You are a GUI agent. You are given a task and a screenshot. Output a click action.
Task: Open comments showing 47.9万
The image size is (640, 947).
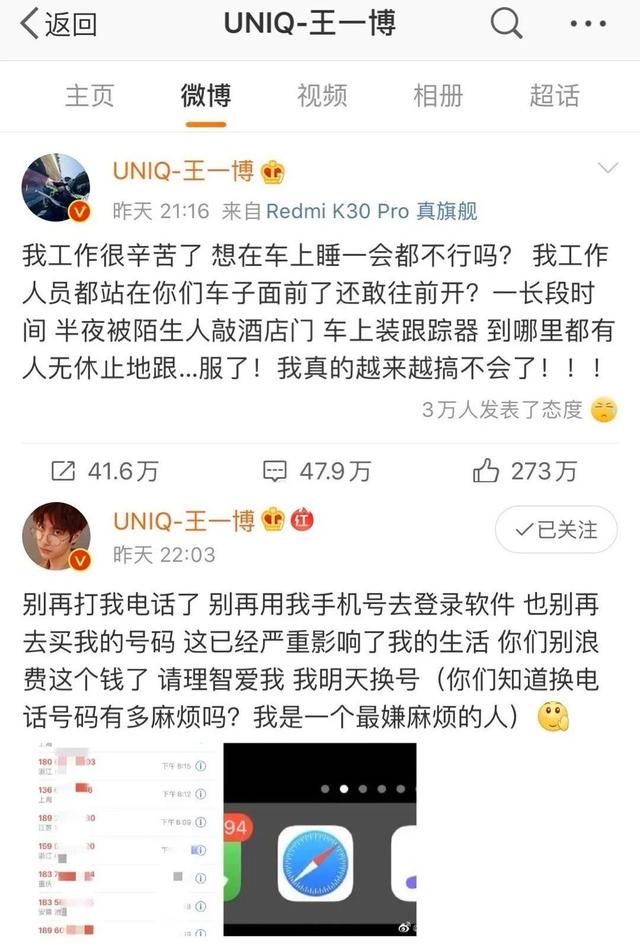316,470
